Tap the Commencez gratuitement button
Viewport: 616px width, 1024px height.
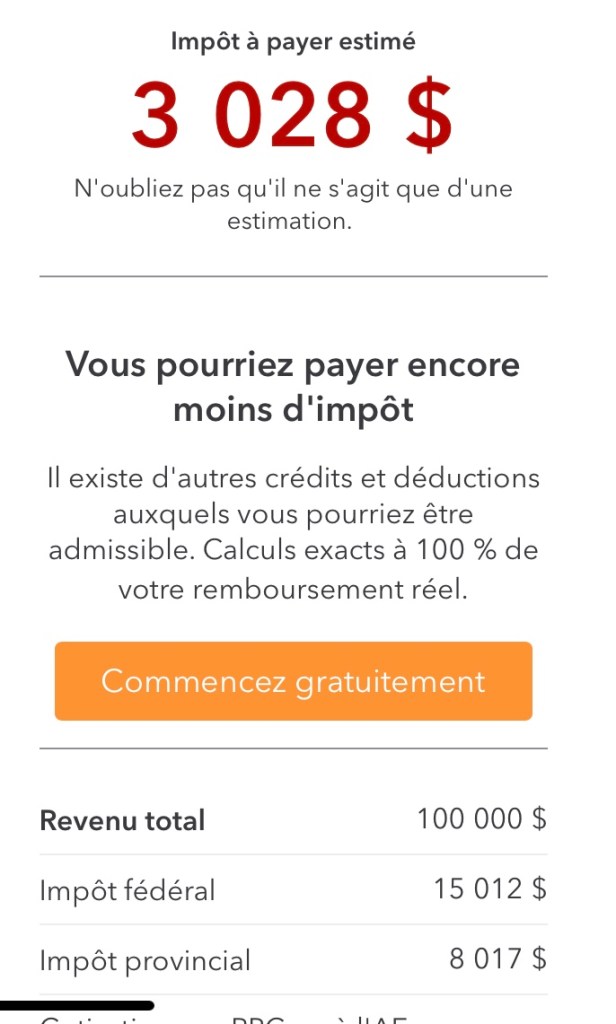[x=293, y=681]
